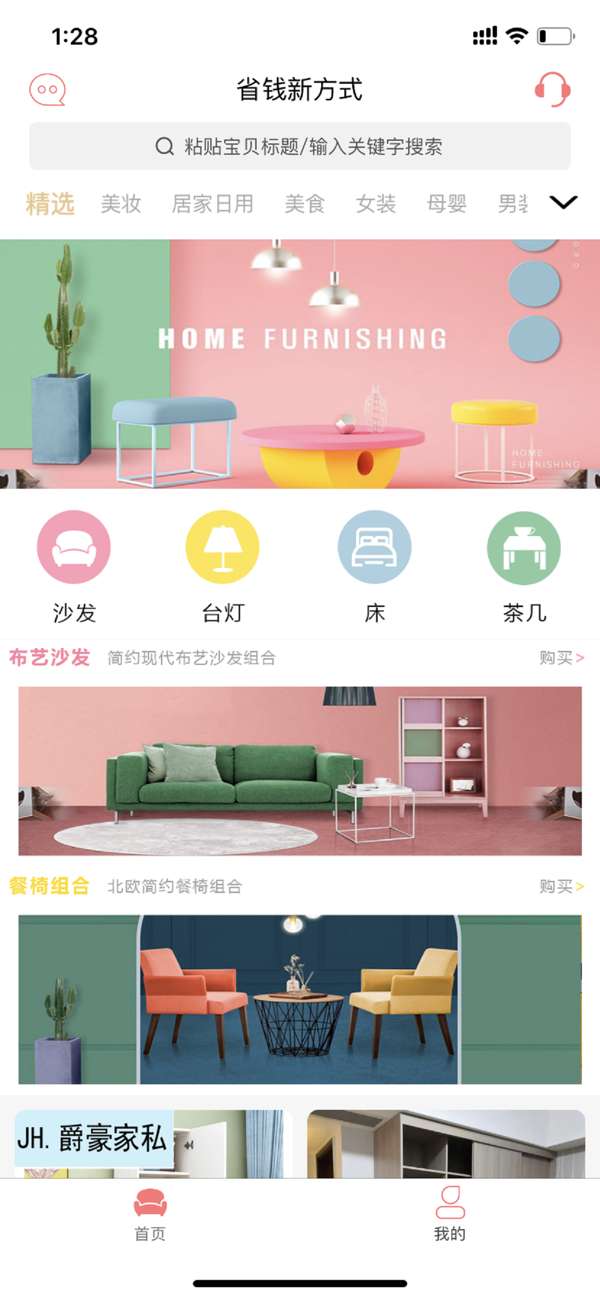Open the dining chair set picture
The image size is (600, 1299).
click(x=300, y=999)
